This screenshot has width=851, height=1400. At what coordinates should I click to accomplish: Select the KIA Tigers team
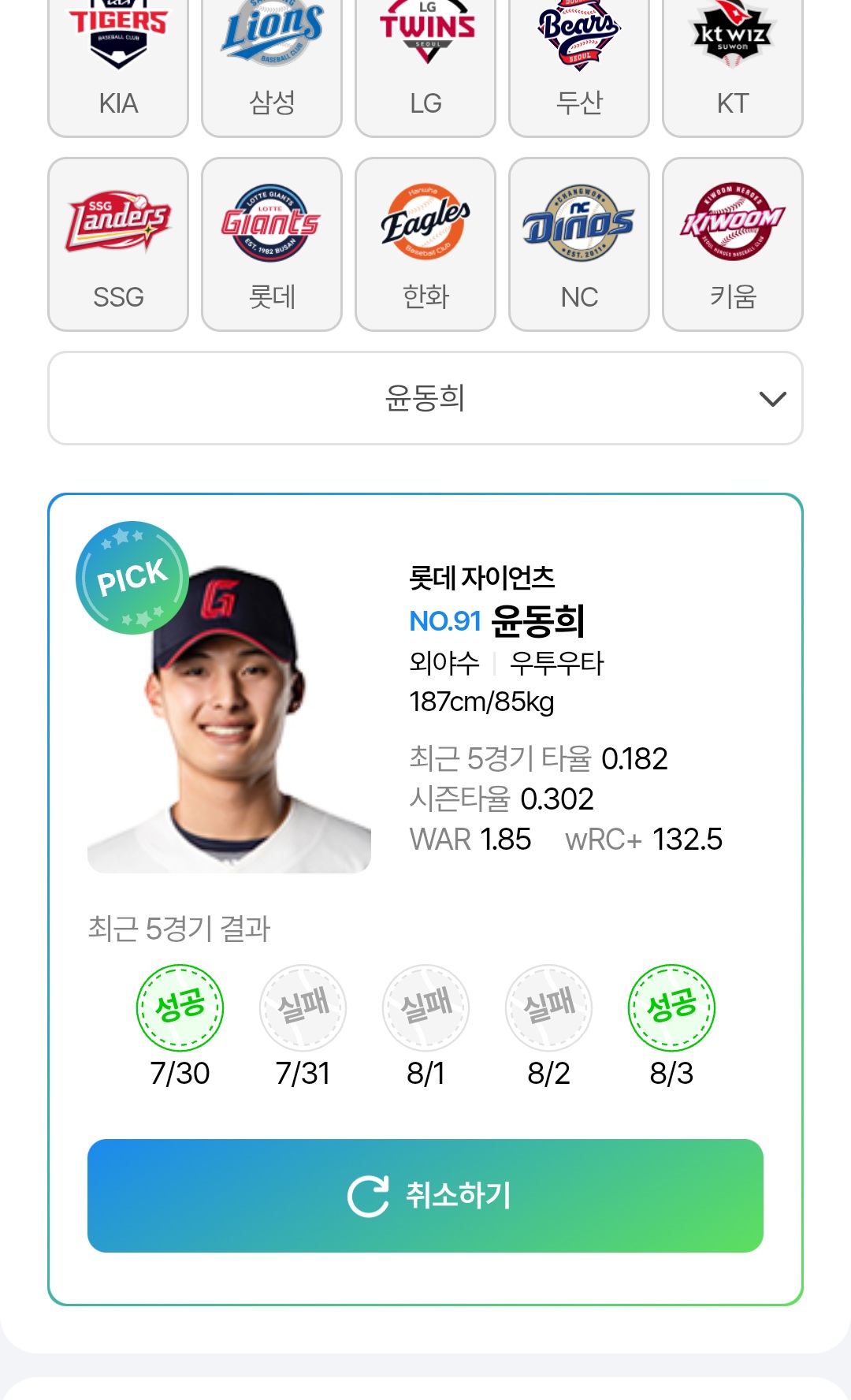point(118,67)
